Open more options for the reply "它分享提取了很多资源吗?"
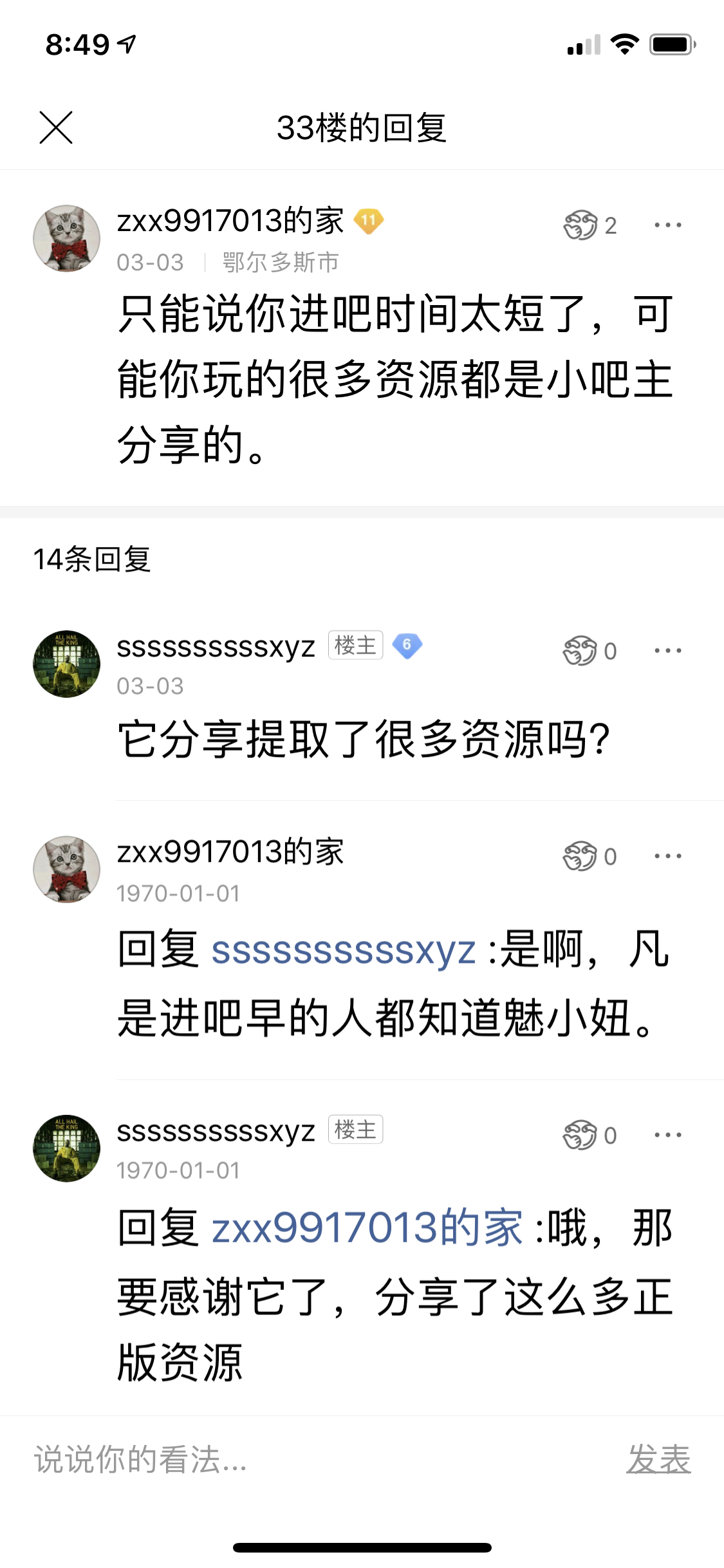 (x=667, y=651)
